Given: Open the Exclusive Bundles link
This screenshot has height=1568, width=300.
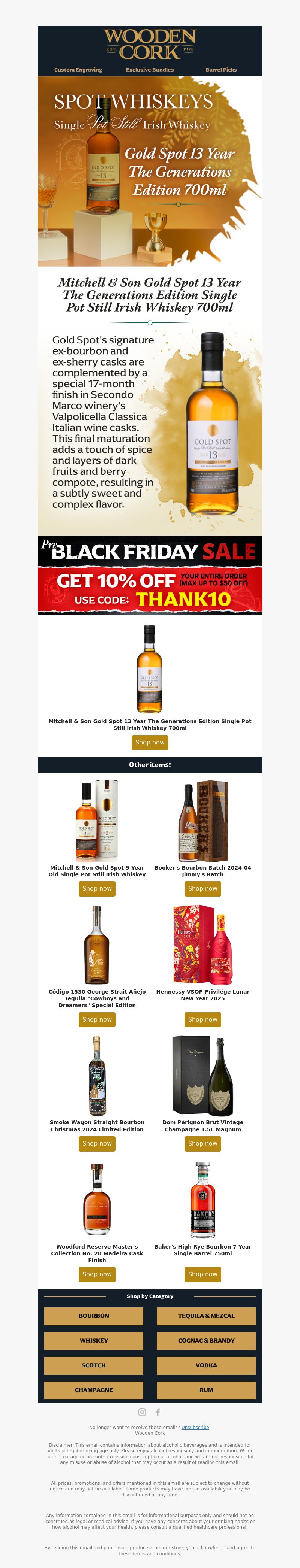Looking at the screenshot, I should pyautogui.click(x=149, y=70).
